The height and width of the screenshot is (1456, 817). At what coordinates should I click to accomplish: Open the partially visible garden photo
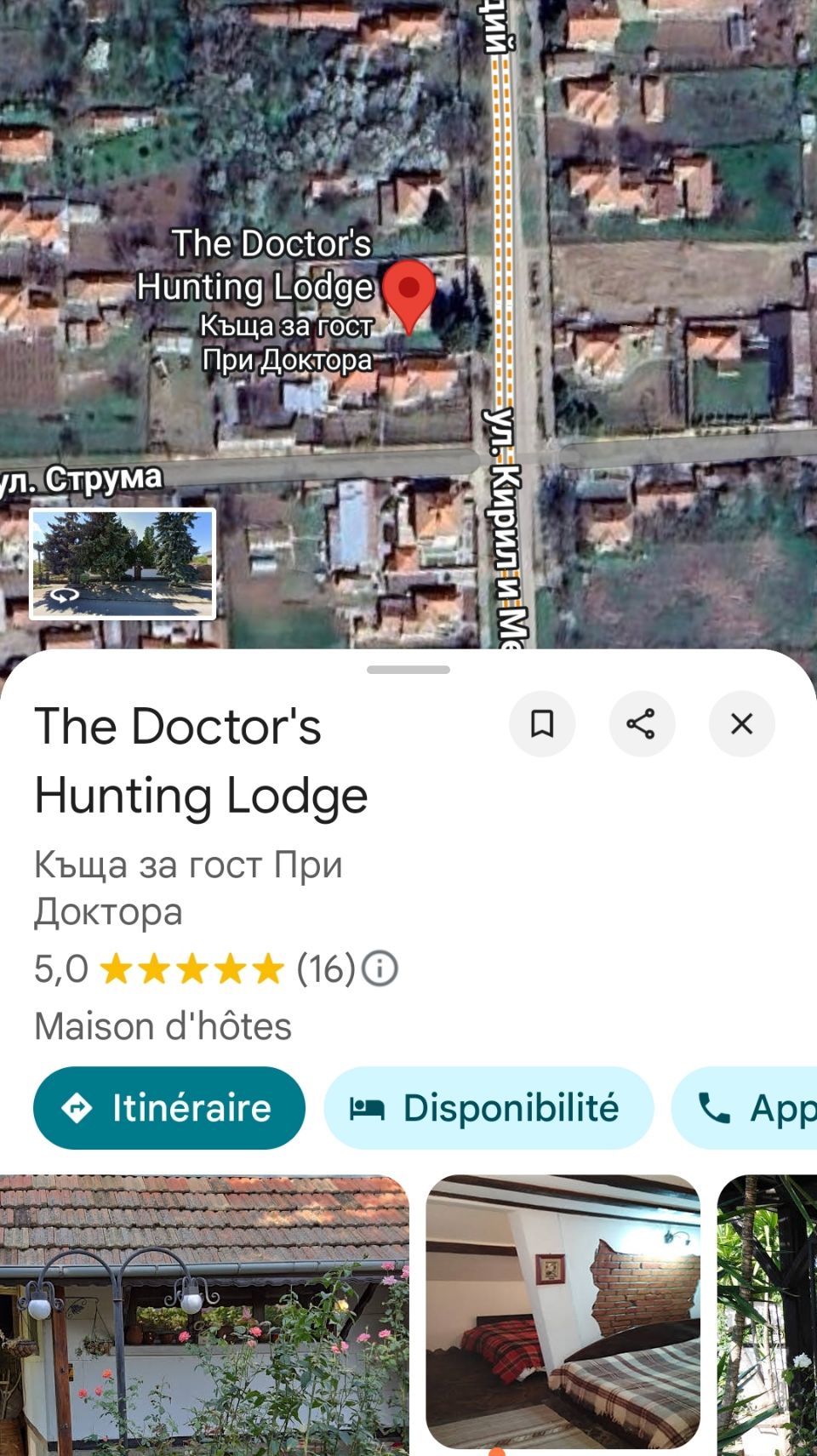(767, 1310)
